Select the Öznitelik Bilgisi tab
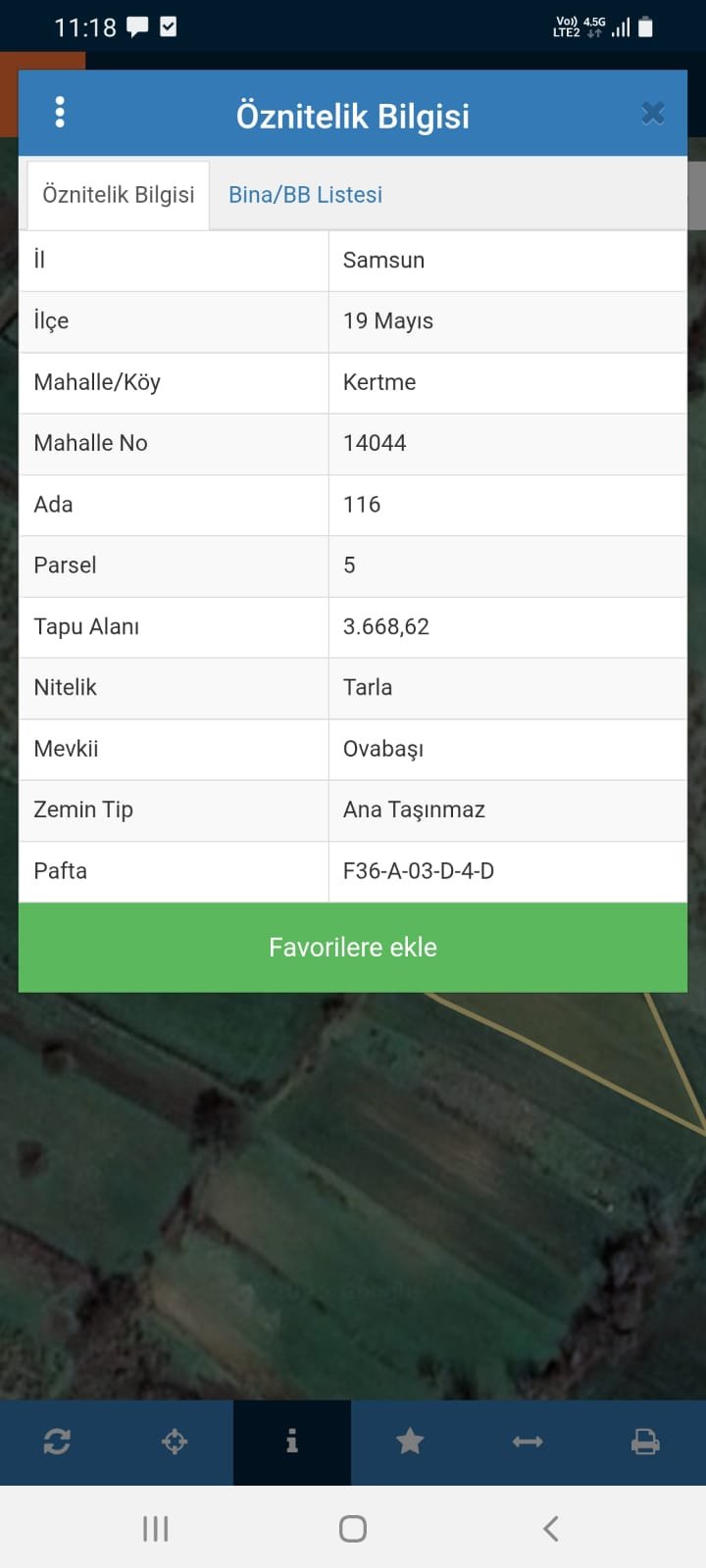This screenshot has height=1568, width=706. [x=119, y=195]
